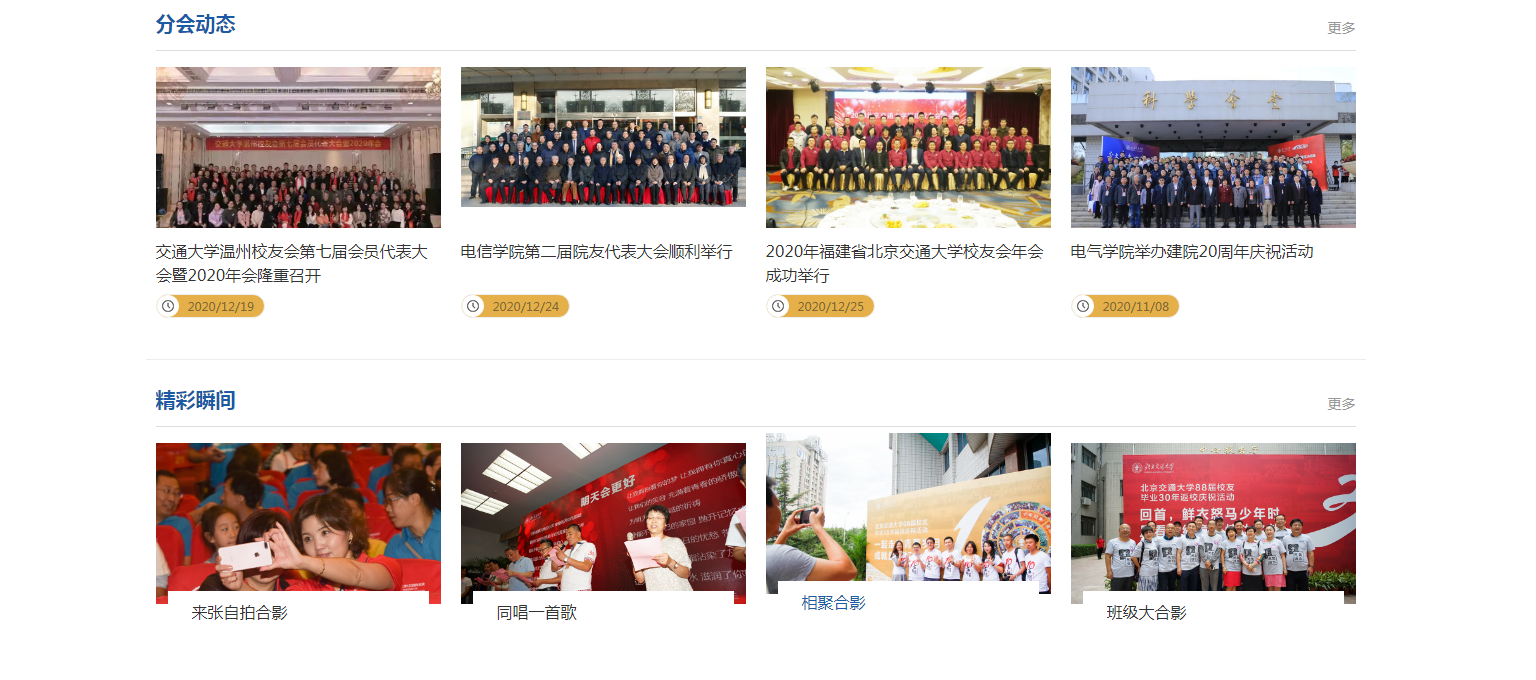Open the 温州校友会第七届会员代表大会 article photo
Image resolution: width=1536 pixels, height=680 pixels.
(x=298, y=147)
